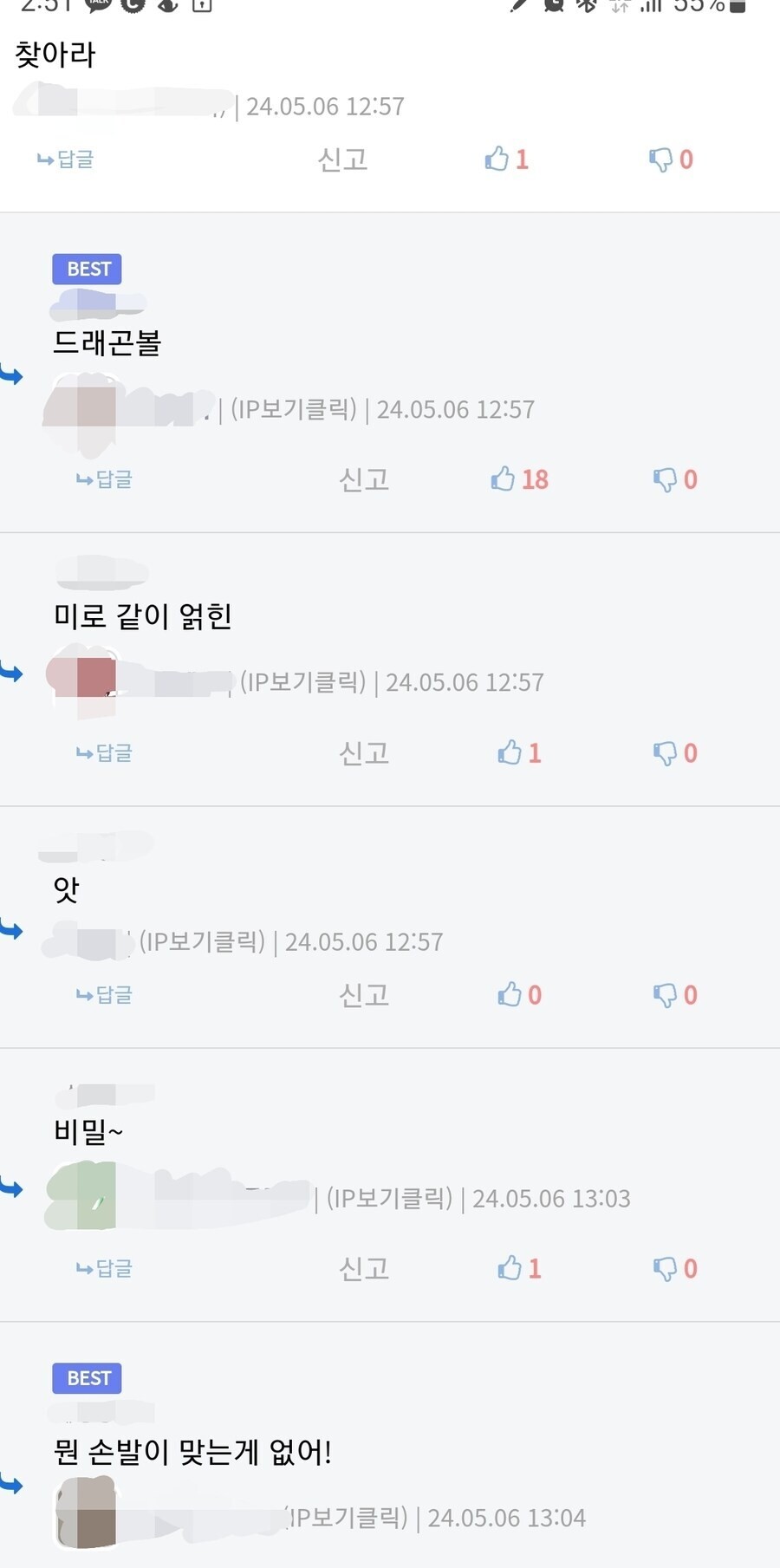
Task: View IP of 뭔 손발이 맞는게 없어! commenter
Action: (x=347, y=1518)
